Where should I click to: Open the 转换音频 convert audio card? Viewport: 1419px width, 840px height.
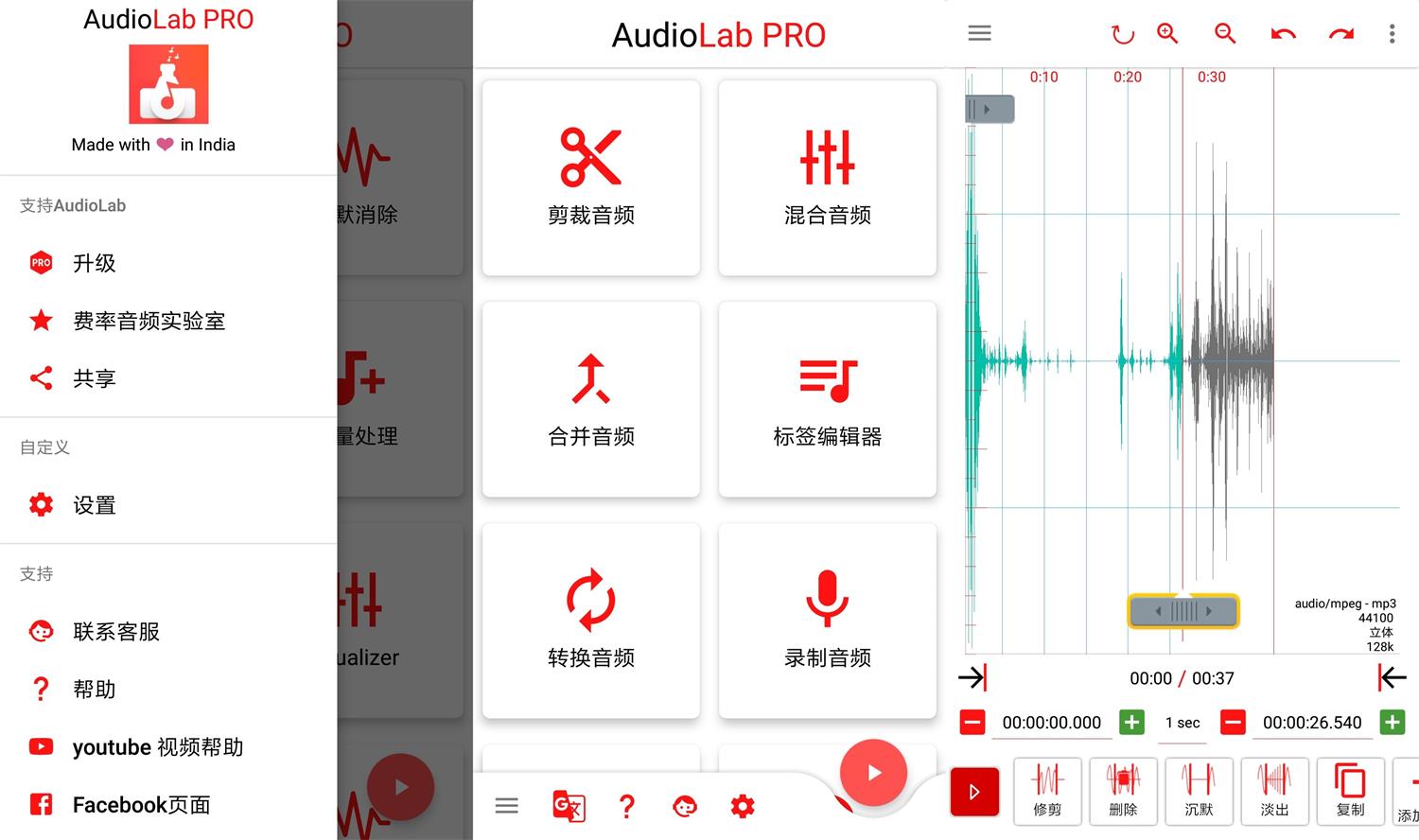click(x=590, y=621)
